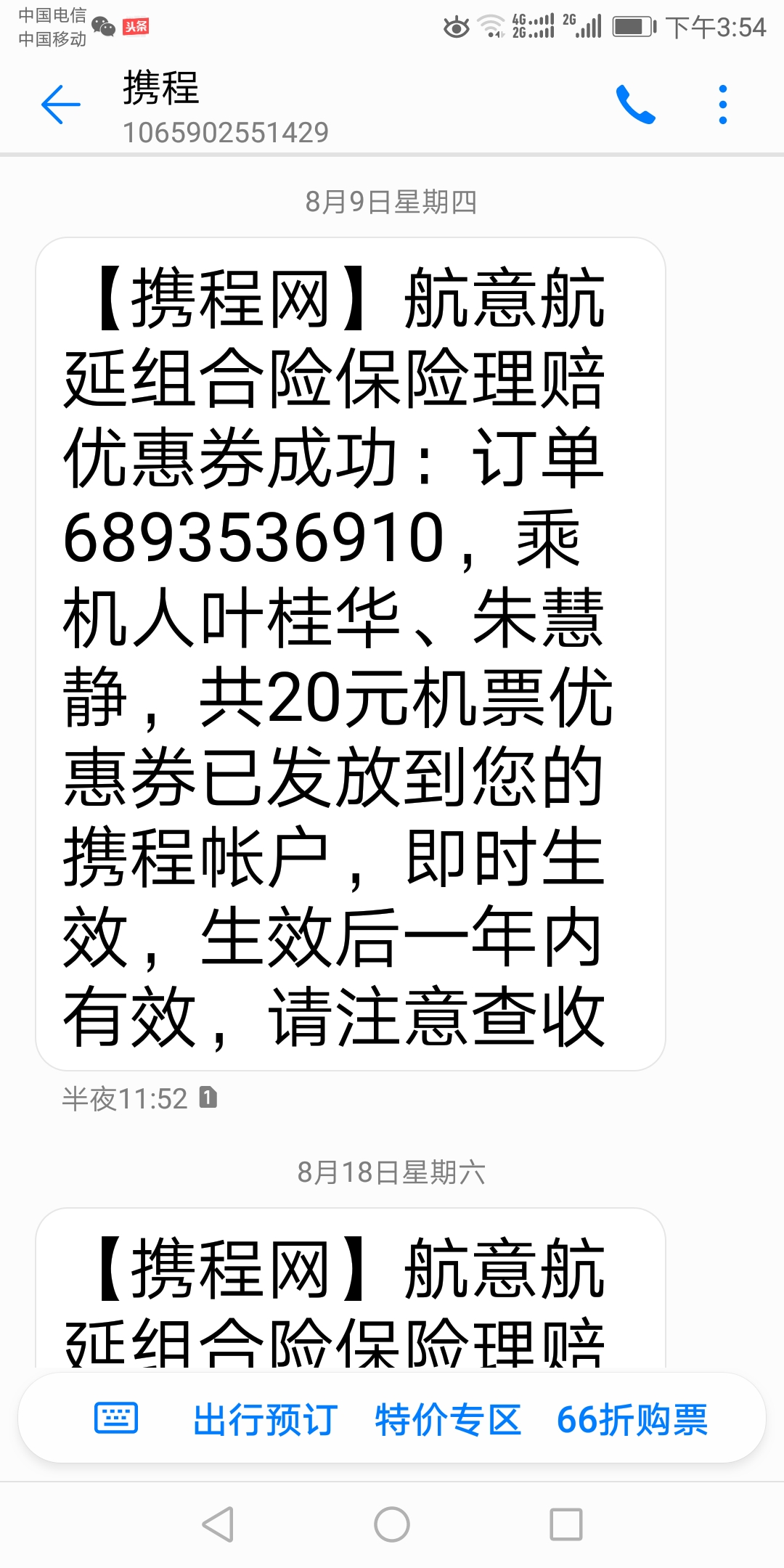
Task: Call 携程 with the phone icon
Action: (x=636, y=105)
